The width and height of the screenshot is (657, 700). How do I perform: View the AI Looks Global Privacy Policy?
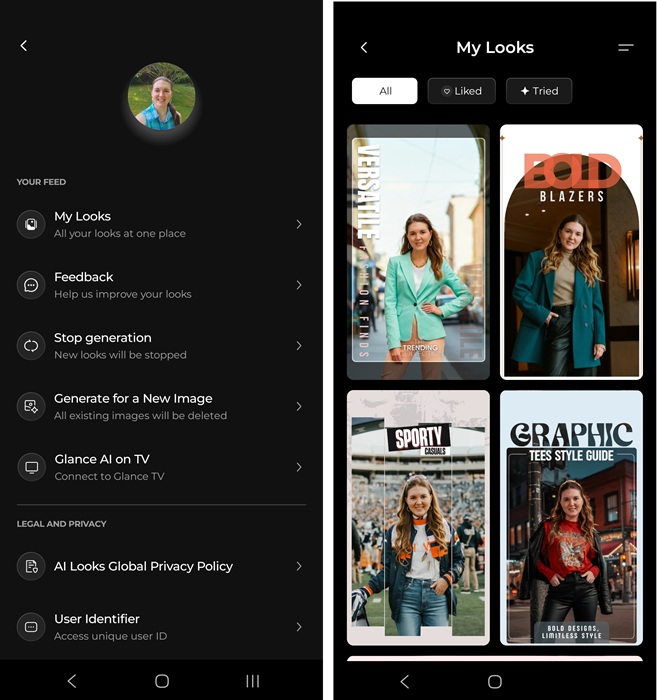(160, 566)
